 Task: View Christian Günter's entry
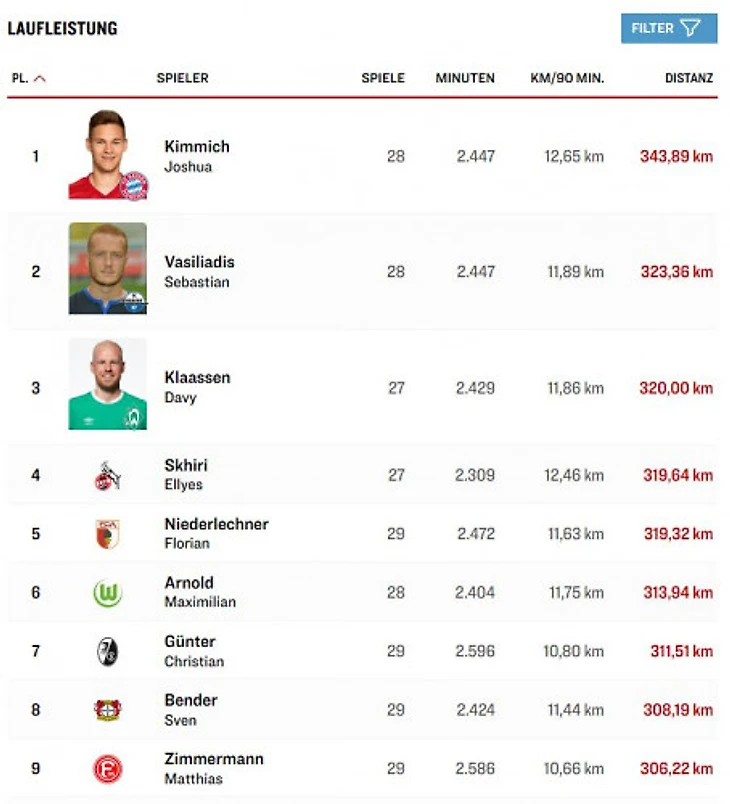194,651
